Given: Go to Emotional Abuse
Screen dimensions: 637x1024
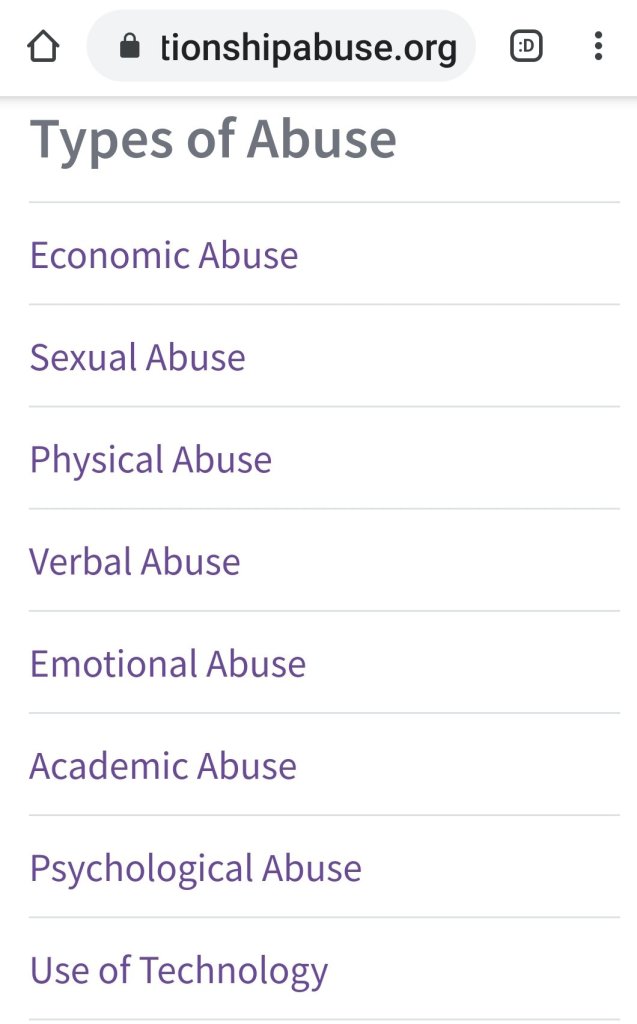Looking at the screenshot, I should pyautogui.click(x=168, y=663).
